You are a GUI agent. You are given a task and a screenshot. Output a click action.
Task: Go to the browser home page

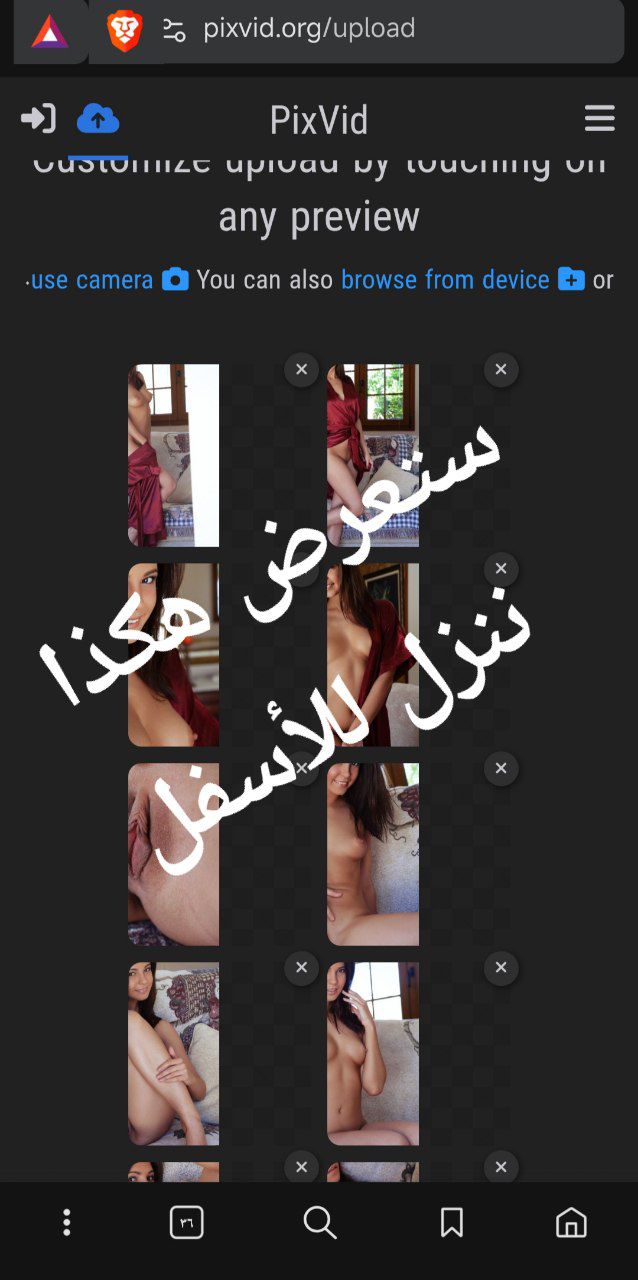571,1222
